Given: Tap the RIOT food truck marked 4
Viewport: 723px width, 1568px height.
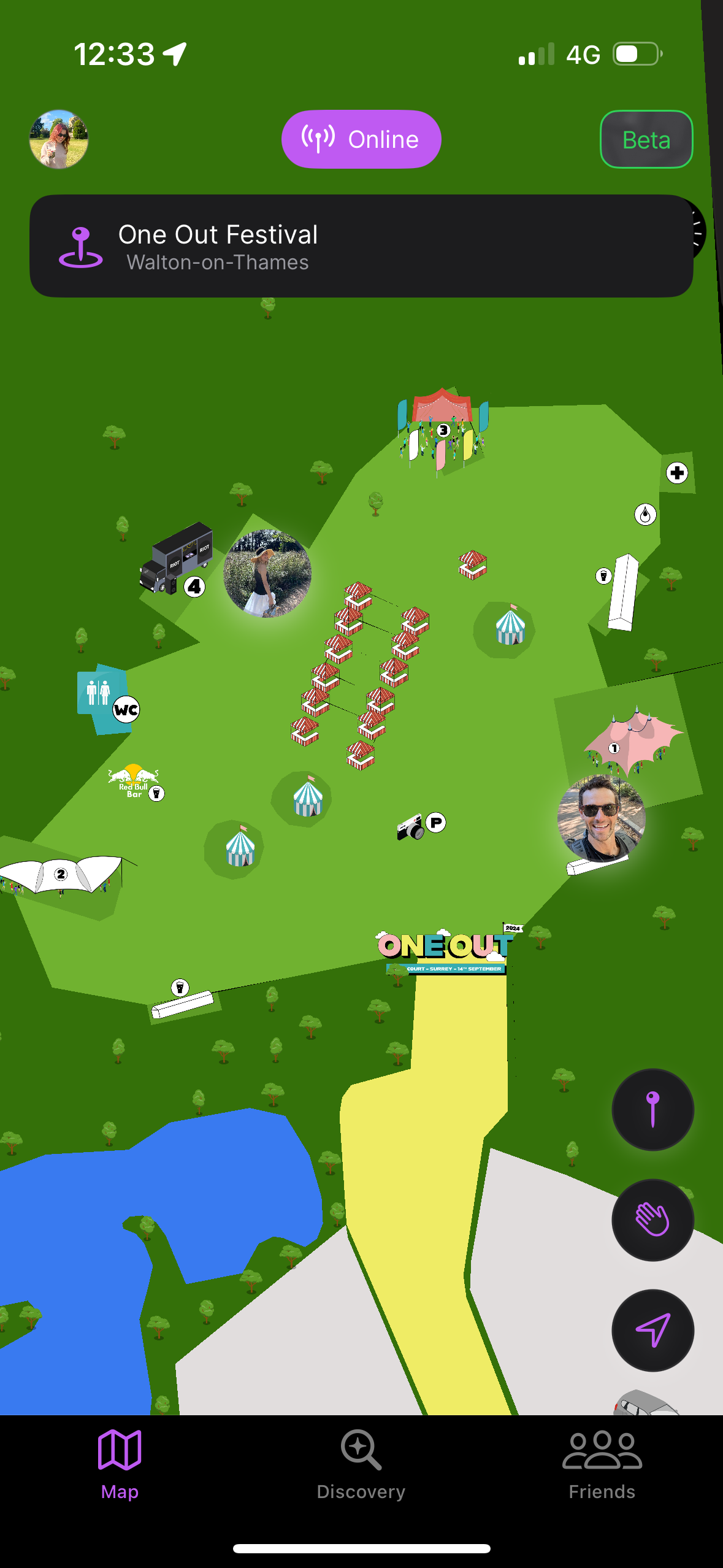Looking at the screenshot, I should click(195, 588).
